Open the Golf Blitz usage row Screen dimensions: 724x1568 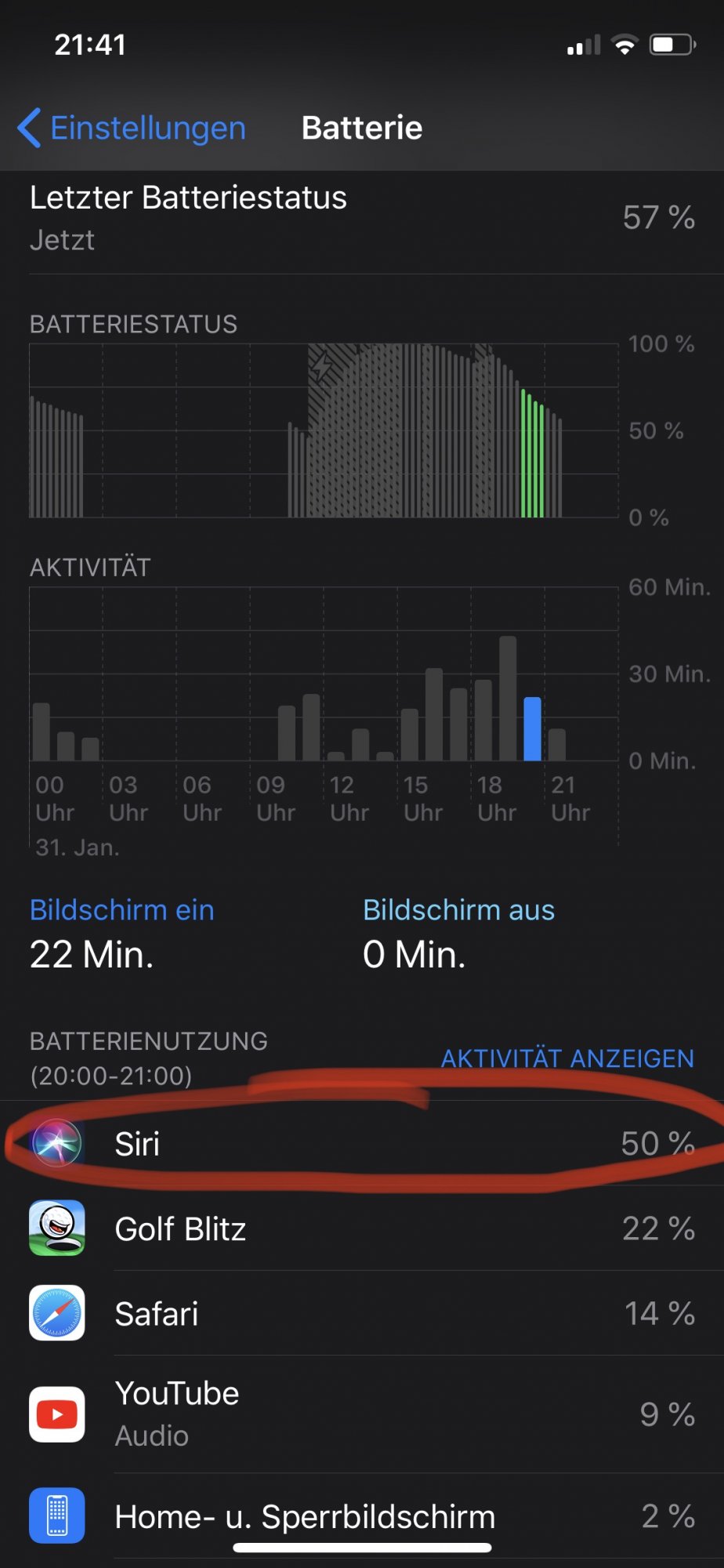362,1229
